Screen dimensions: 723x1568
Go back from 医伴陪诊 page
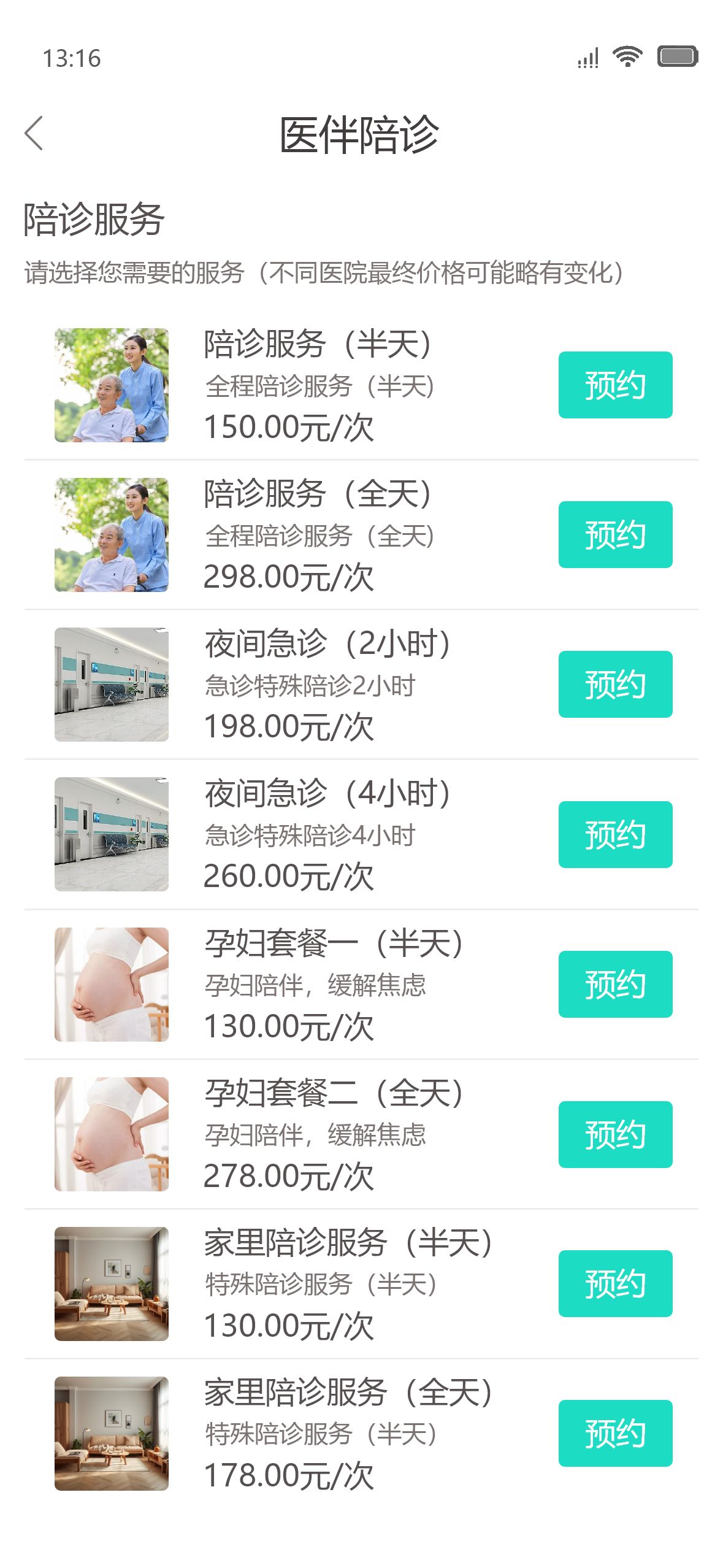34,133
